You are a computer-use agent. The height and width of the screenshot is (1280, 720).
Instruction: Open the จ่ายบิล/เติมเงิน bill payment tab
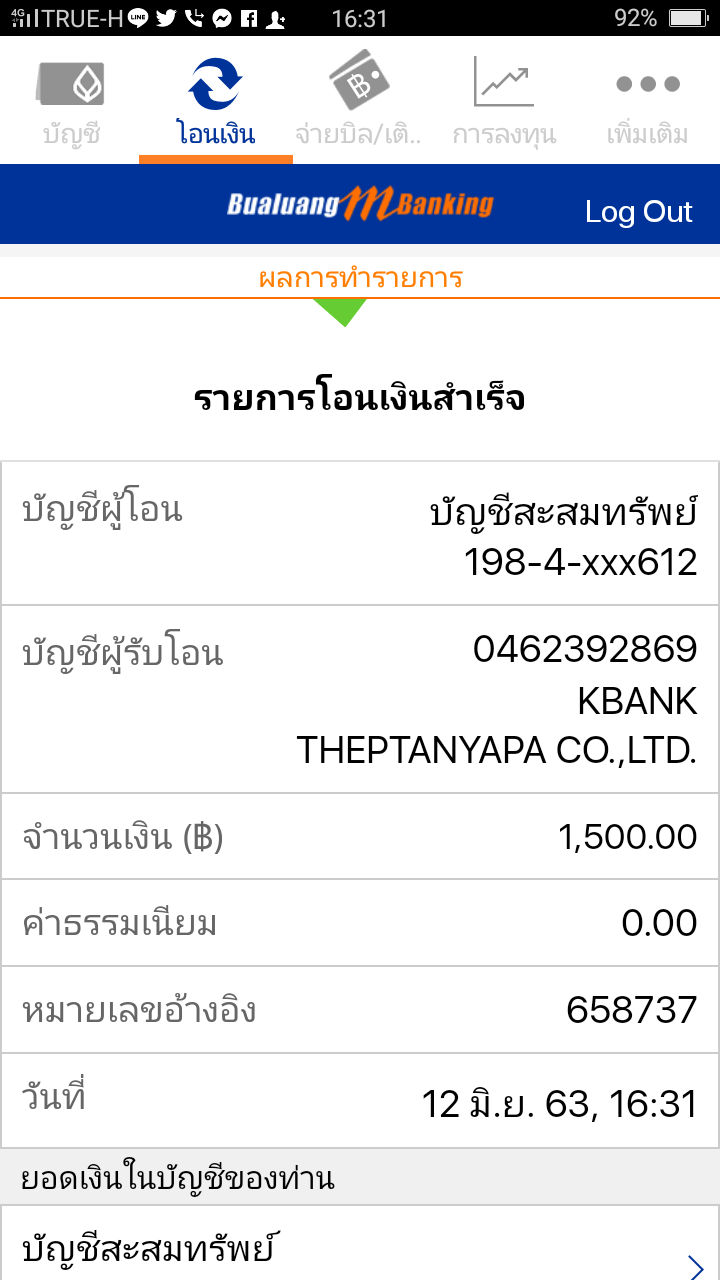[359, 100]
